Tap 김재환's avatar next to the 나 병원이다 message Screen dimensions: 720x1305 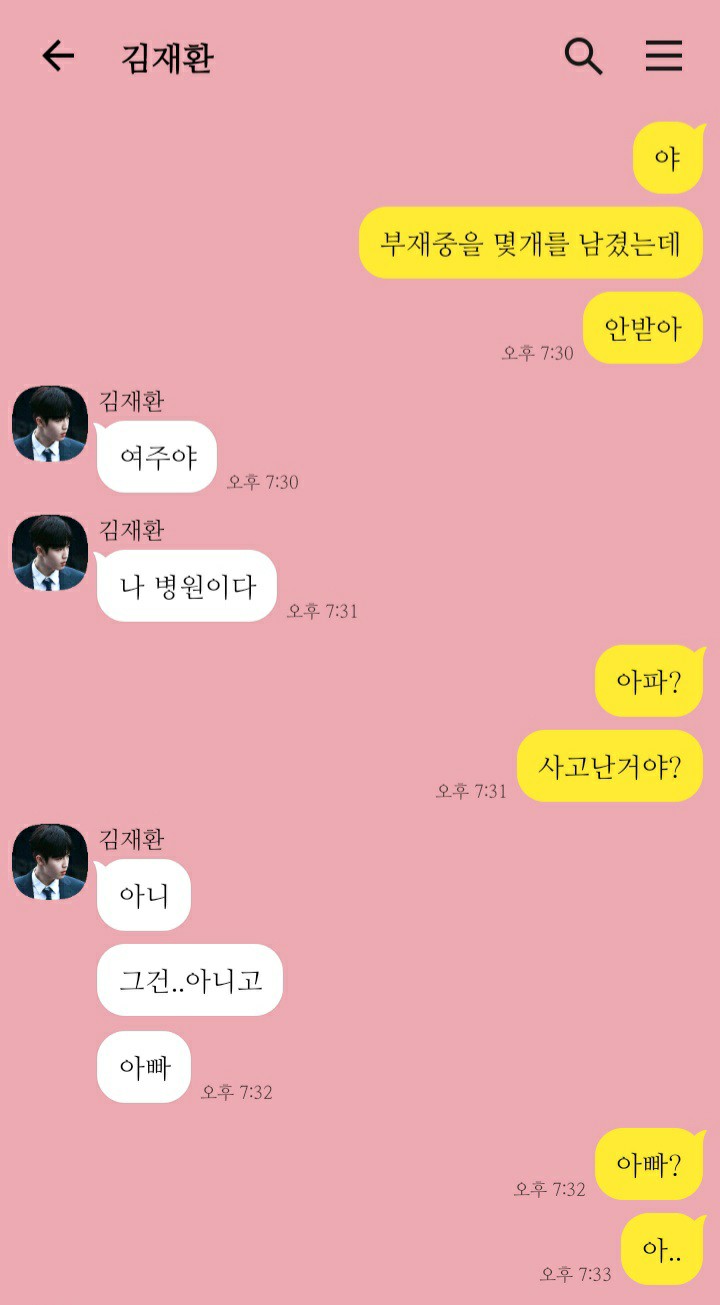pos(50,553)
